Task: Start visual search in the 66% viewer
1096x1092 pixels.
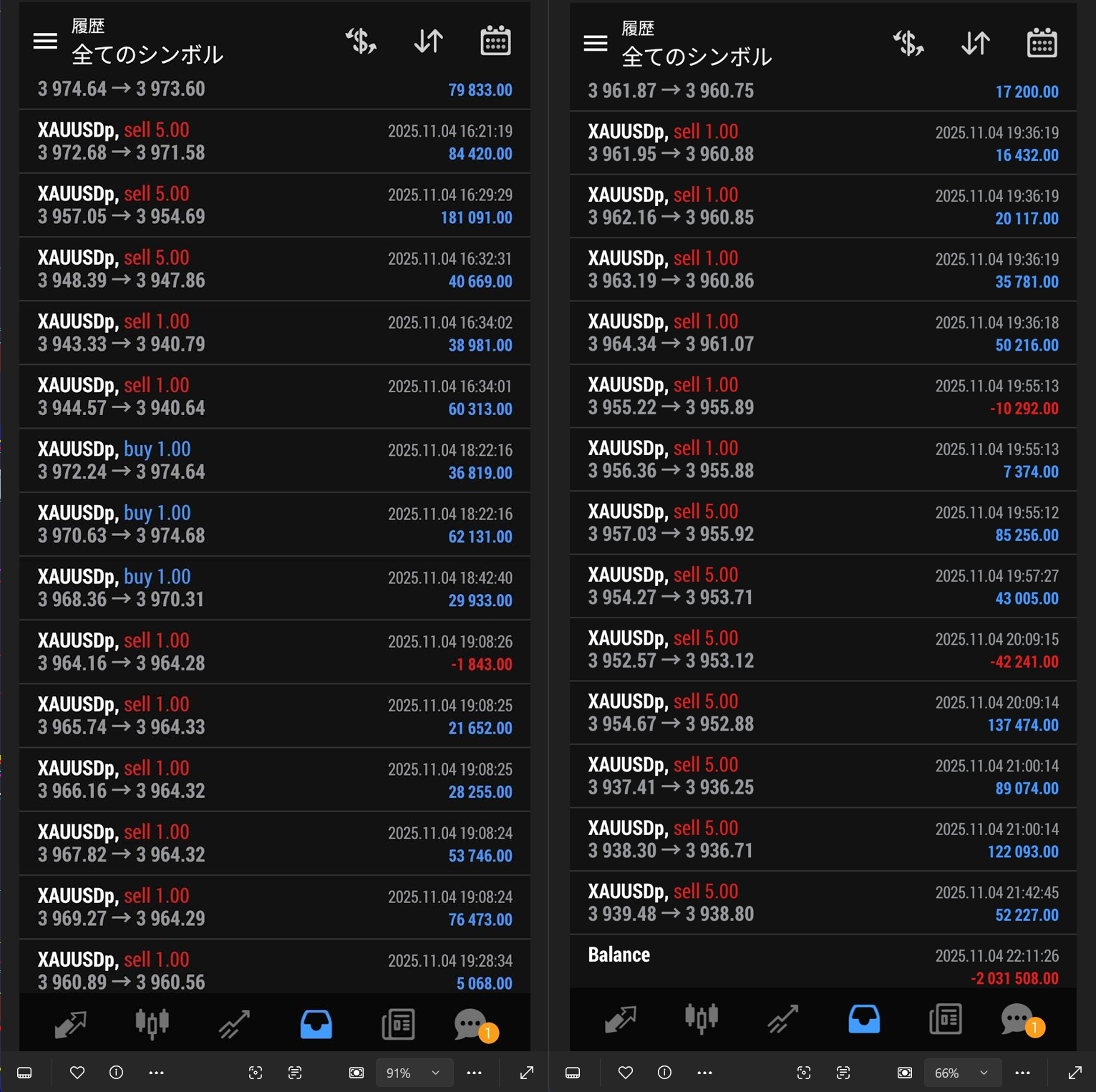Action: point(804,1073)
